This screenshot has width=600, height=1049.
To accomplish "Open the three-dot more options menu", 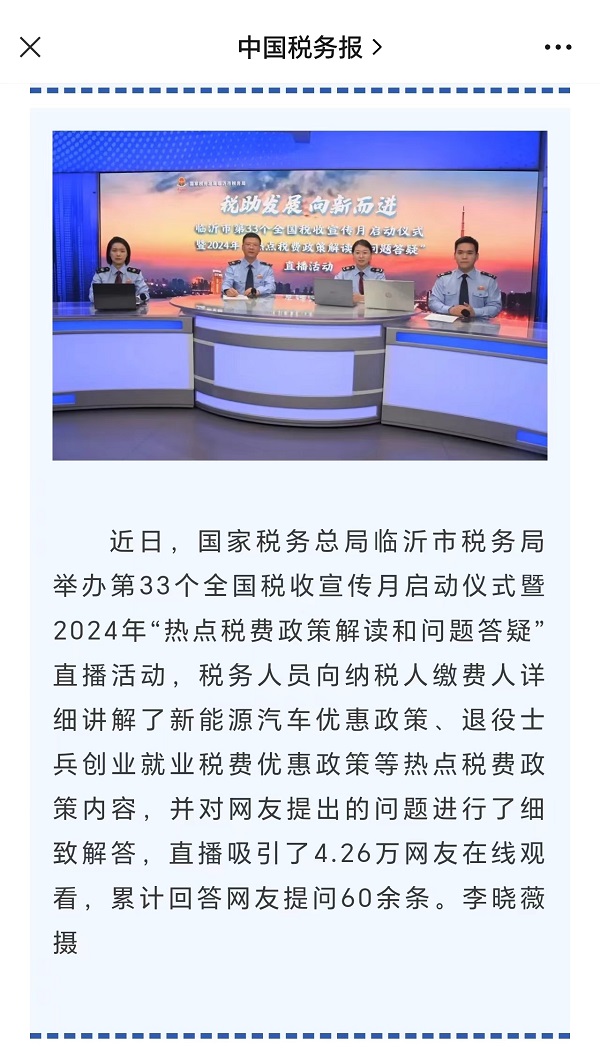I will click(558, 47).
